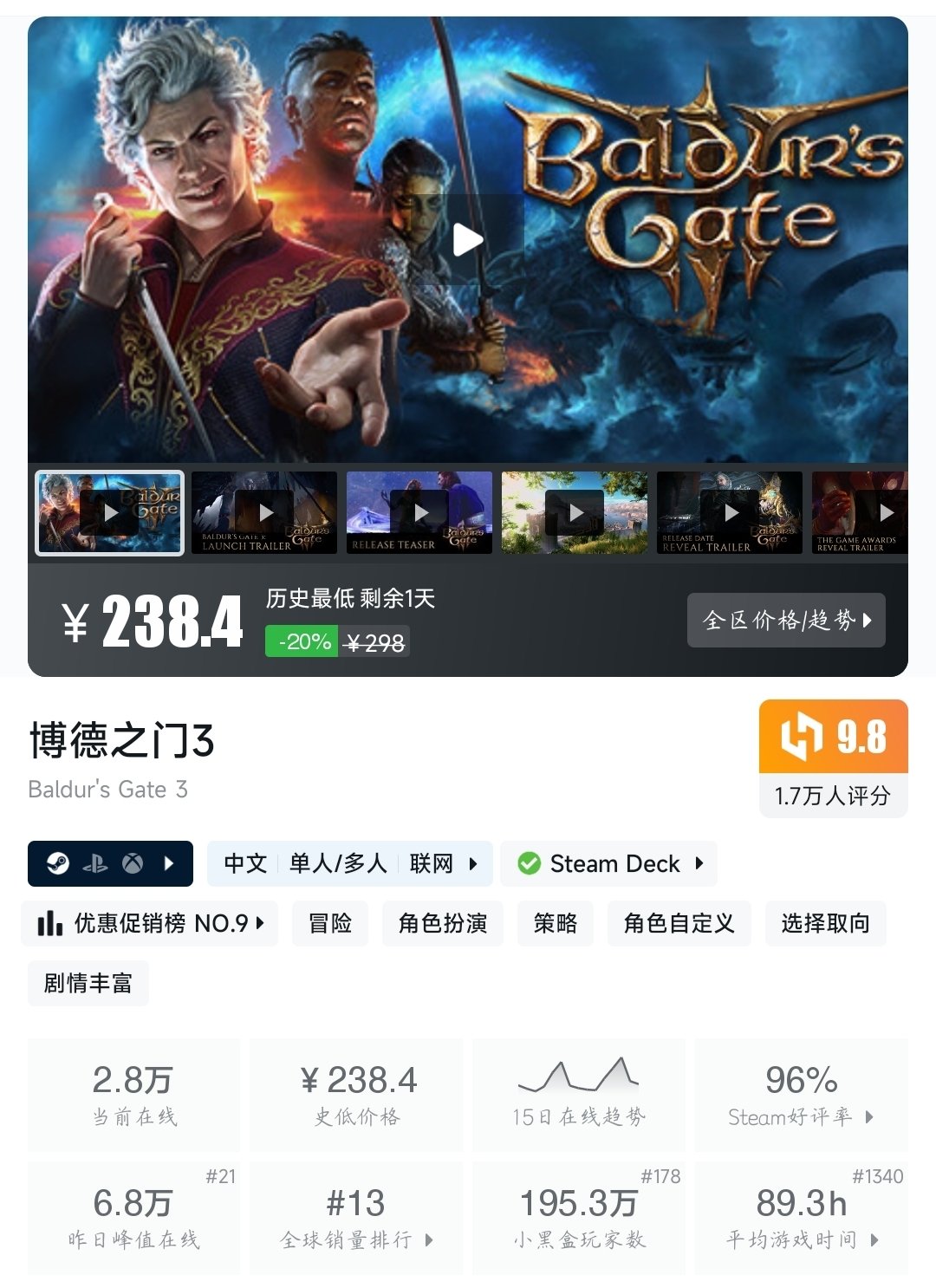Screen dimensions: 936x1288
Task: Open the 角色自定义 tag
Action: pos(679,923)
